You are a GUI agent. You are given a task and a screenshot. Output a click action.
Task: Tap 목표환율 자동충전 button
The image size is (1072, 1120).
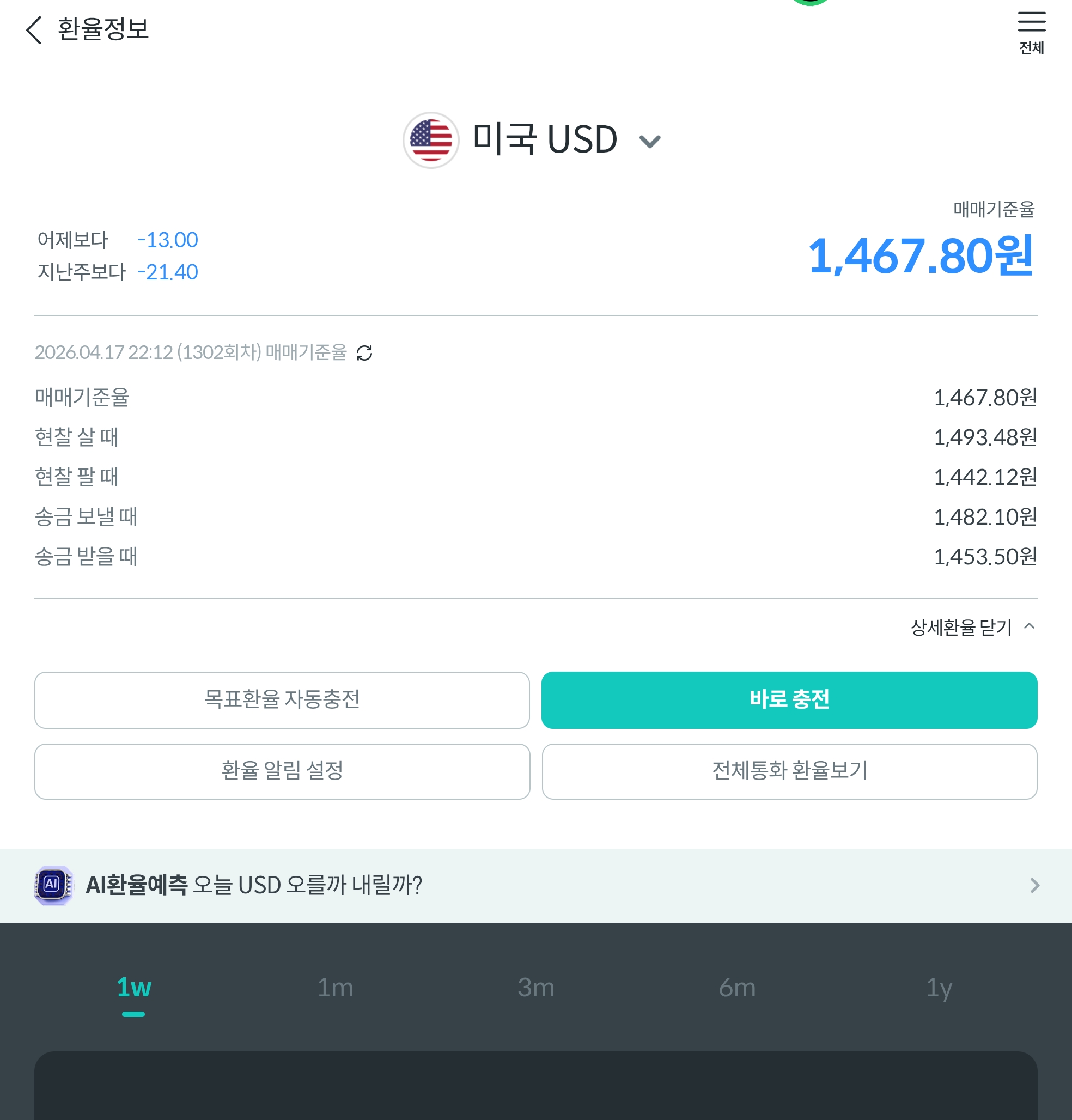[x=282, y=699]
